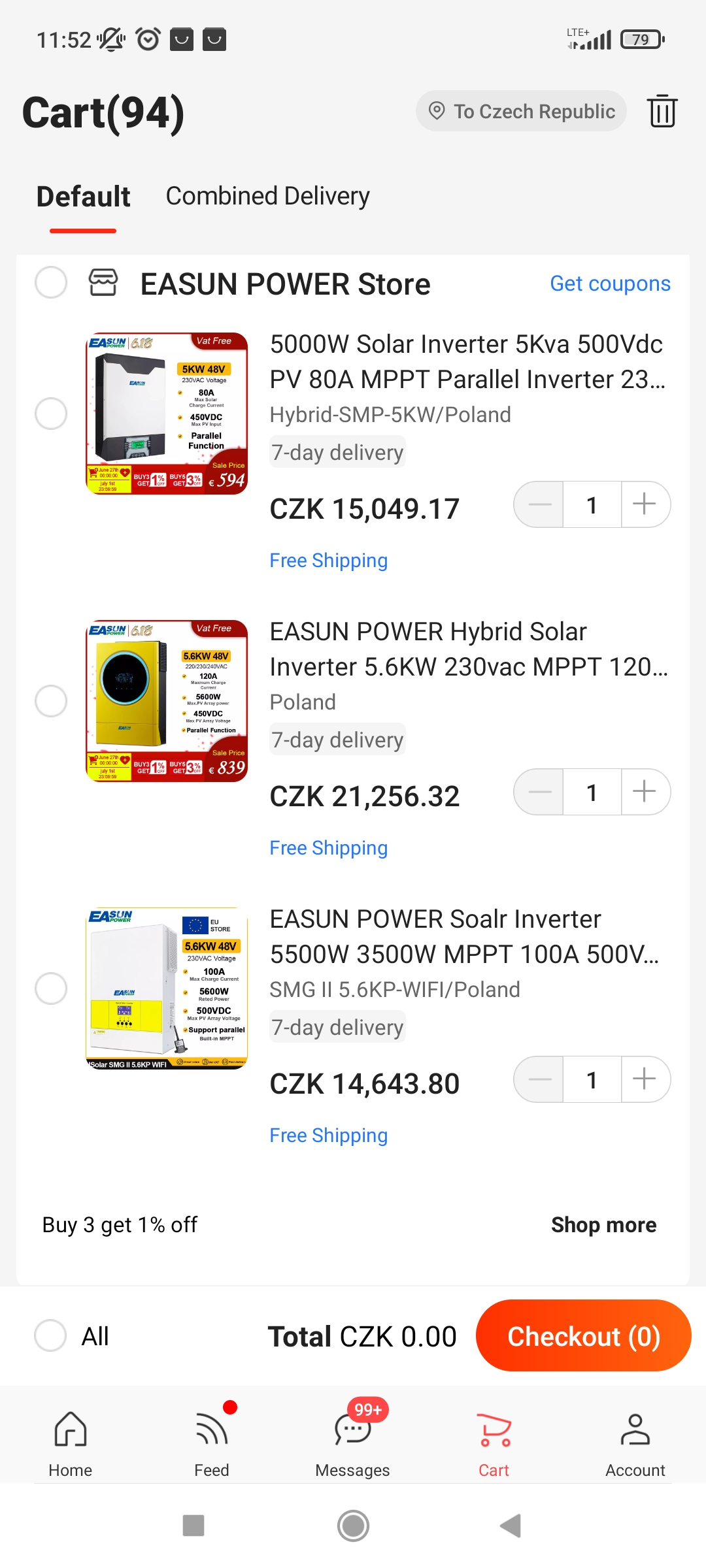706x1568 pixels.
Task: Select the 5000W Solar Inverter item
Action: (x=51, y=414)
